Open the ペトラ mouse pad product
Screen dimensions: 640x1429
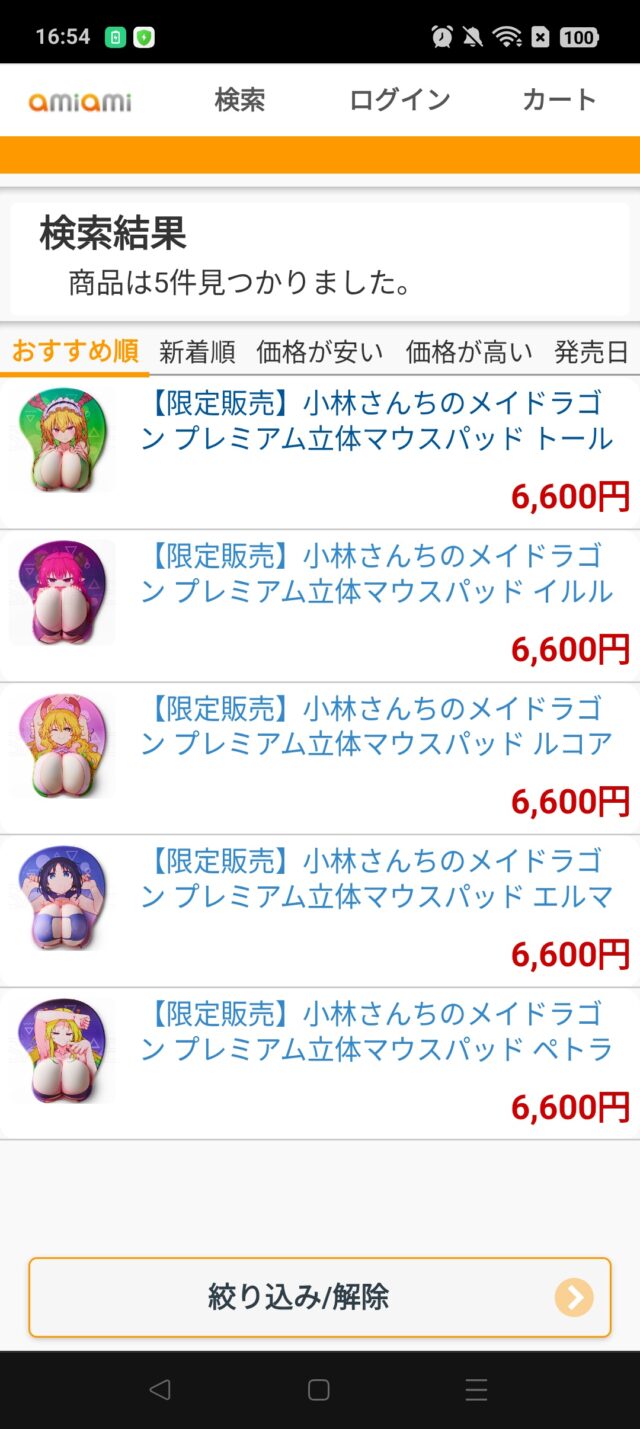pyautogui.click(x=376, y=1031)
